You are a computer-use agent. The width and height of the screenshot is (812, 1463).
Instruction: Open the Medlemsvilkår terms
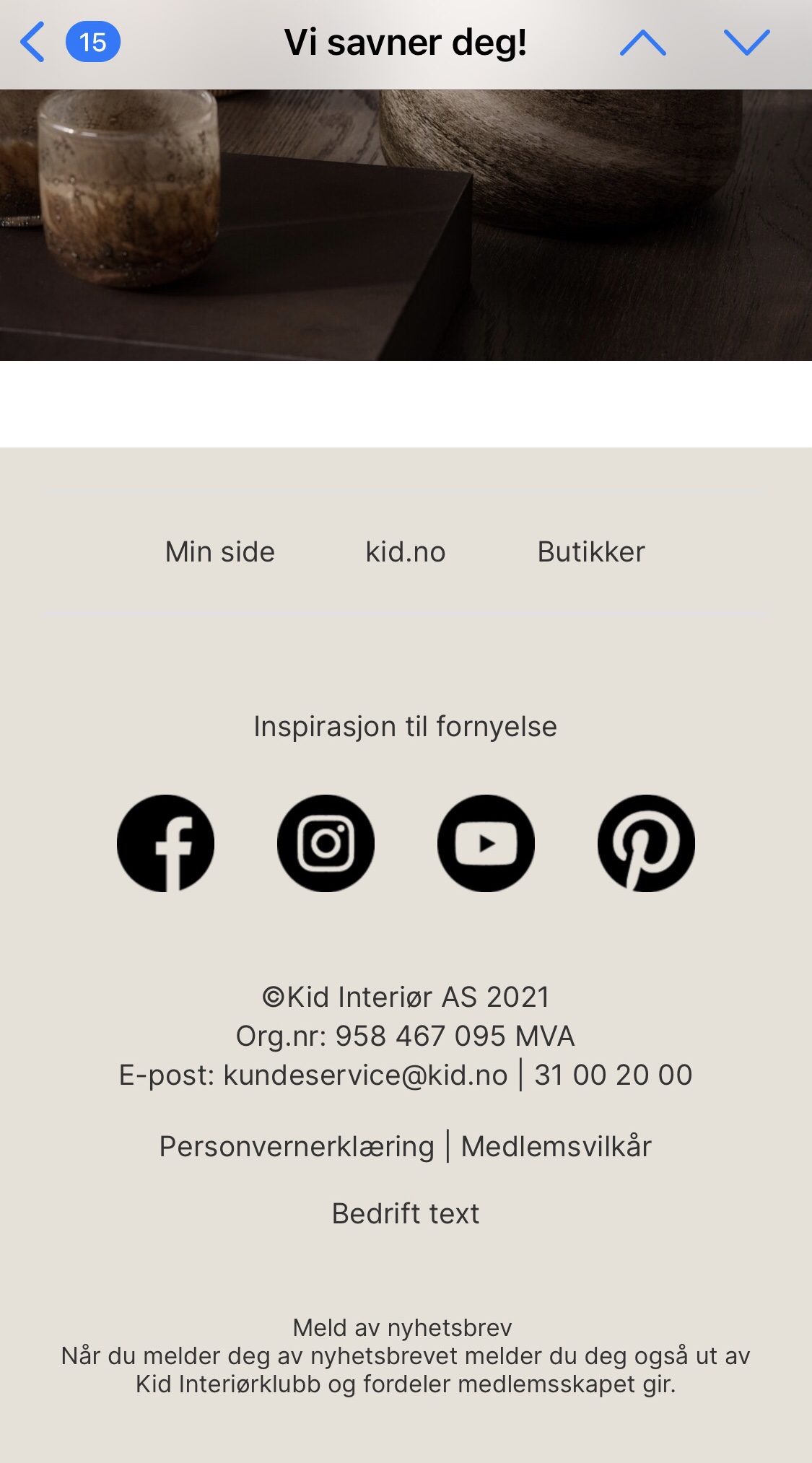pos(556,1147)
